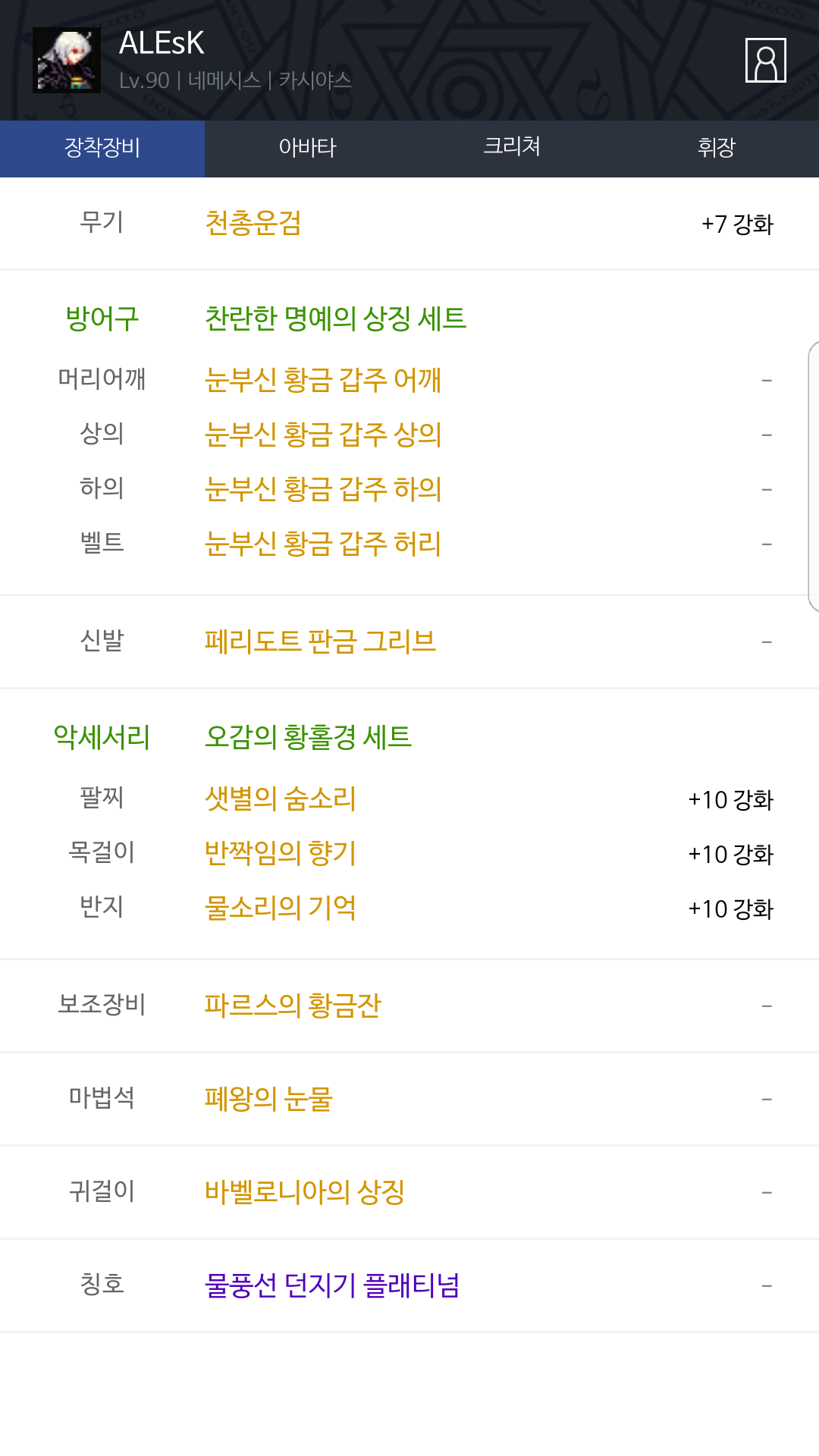
Task: Open sub equipment 파르스의 황금잔
Action: pos(293,1006)
